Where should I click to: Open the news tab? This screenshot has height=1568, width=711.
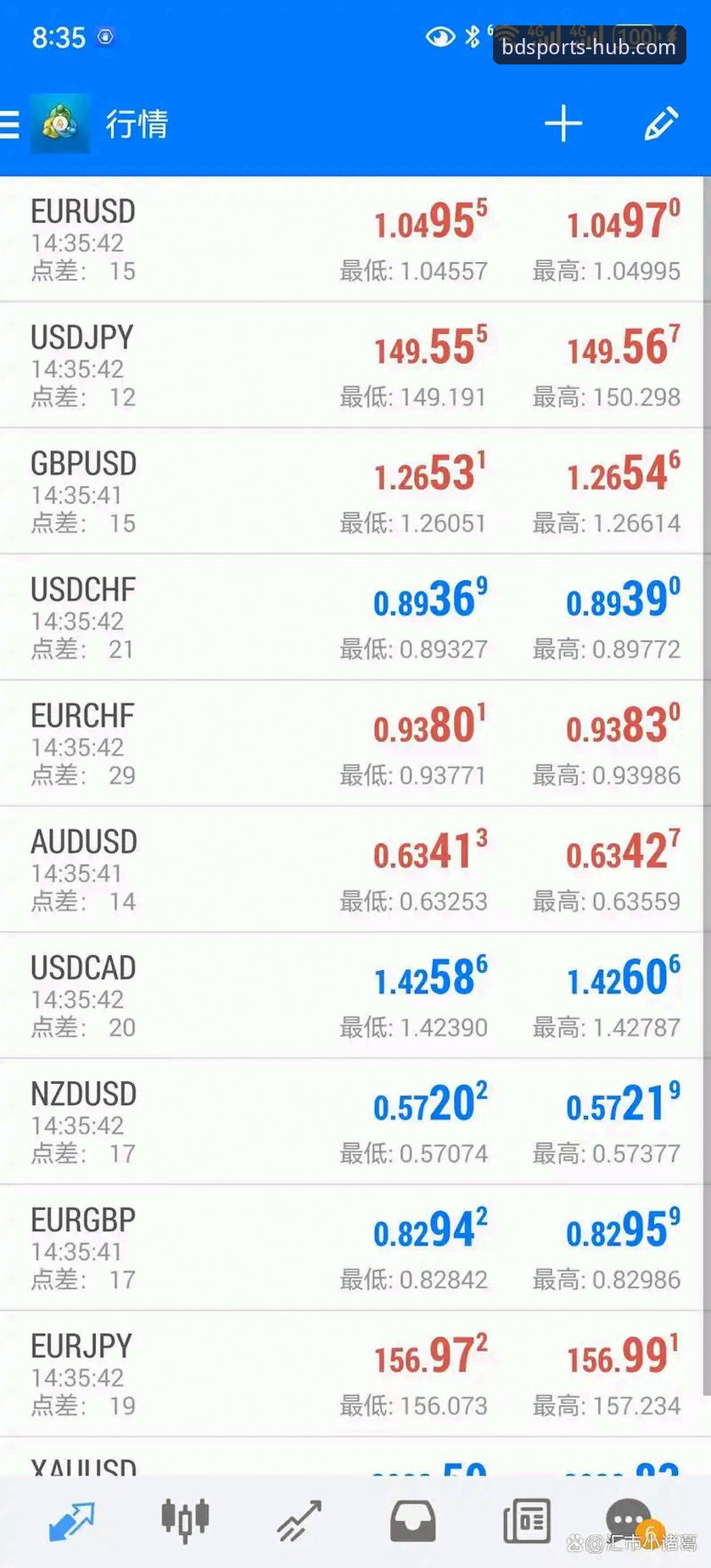(x=526, y=1521)
